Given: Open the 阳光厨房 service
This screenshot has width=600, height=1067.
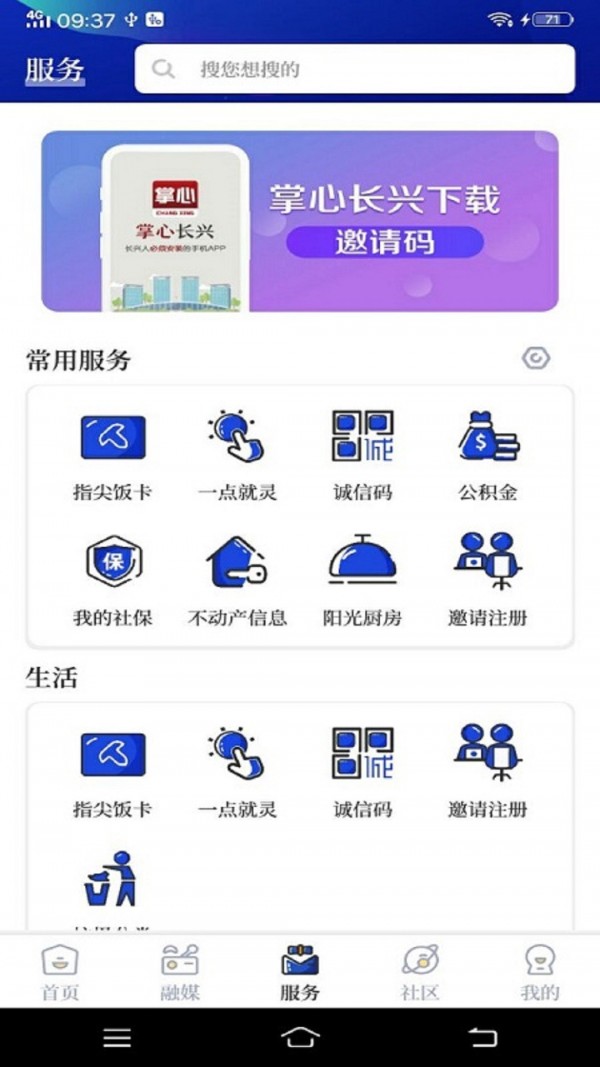Looking at the screenshot, I should click(x=362, y=577).
